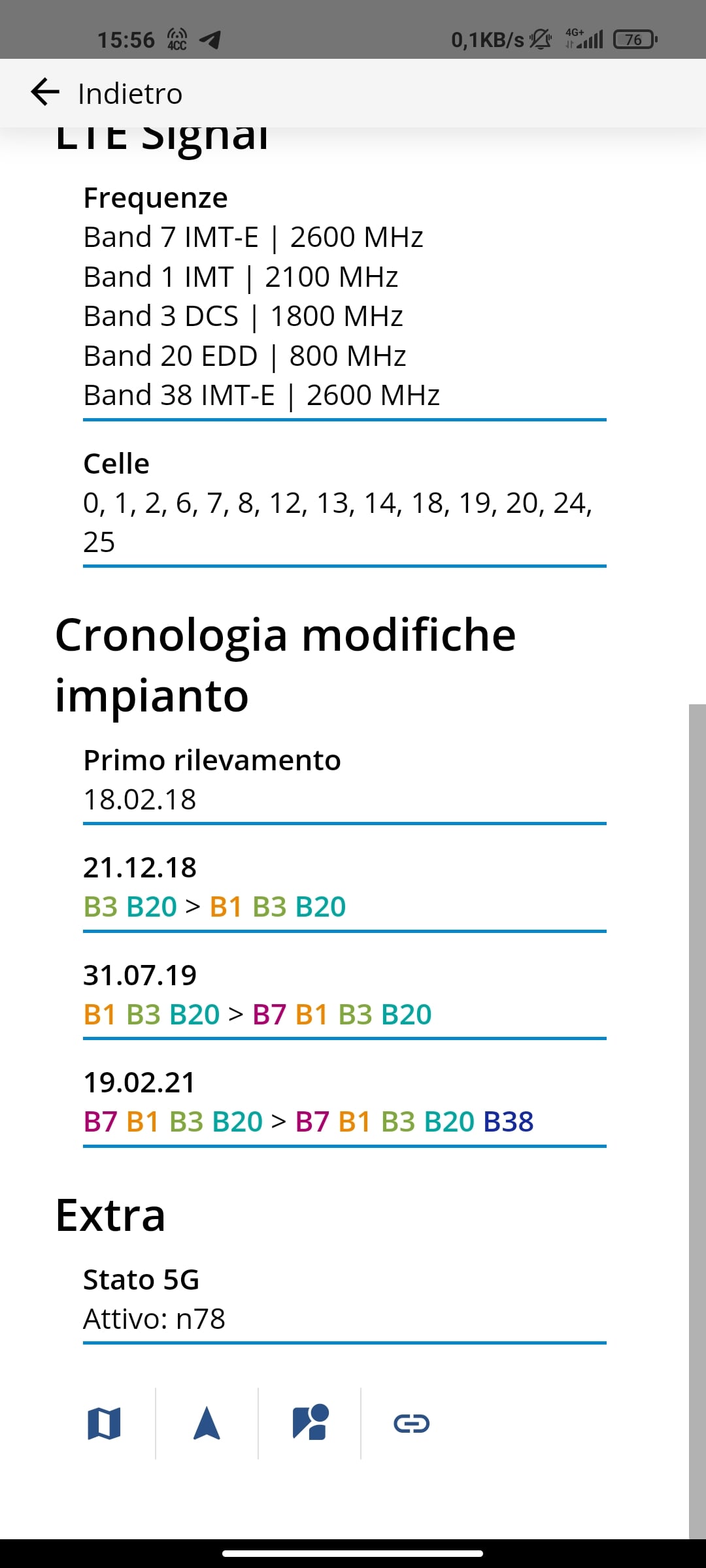
Task: Tap the link icon
Action: tap(411, 1423)
